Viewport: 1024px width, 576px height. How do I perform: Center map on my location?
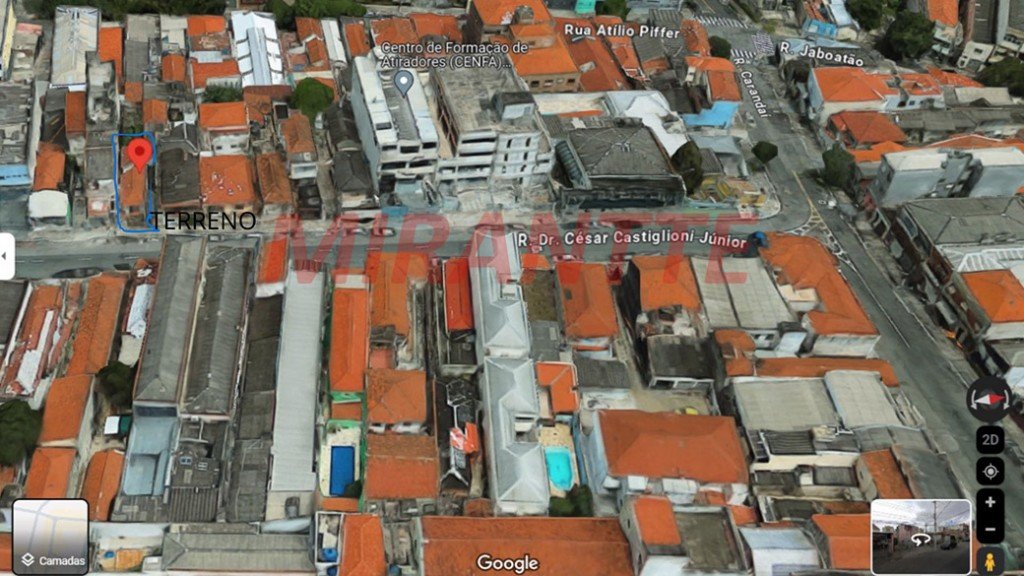(989, 471)
